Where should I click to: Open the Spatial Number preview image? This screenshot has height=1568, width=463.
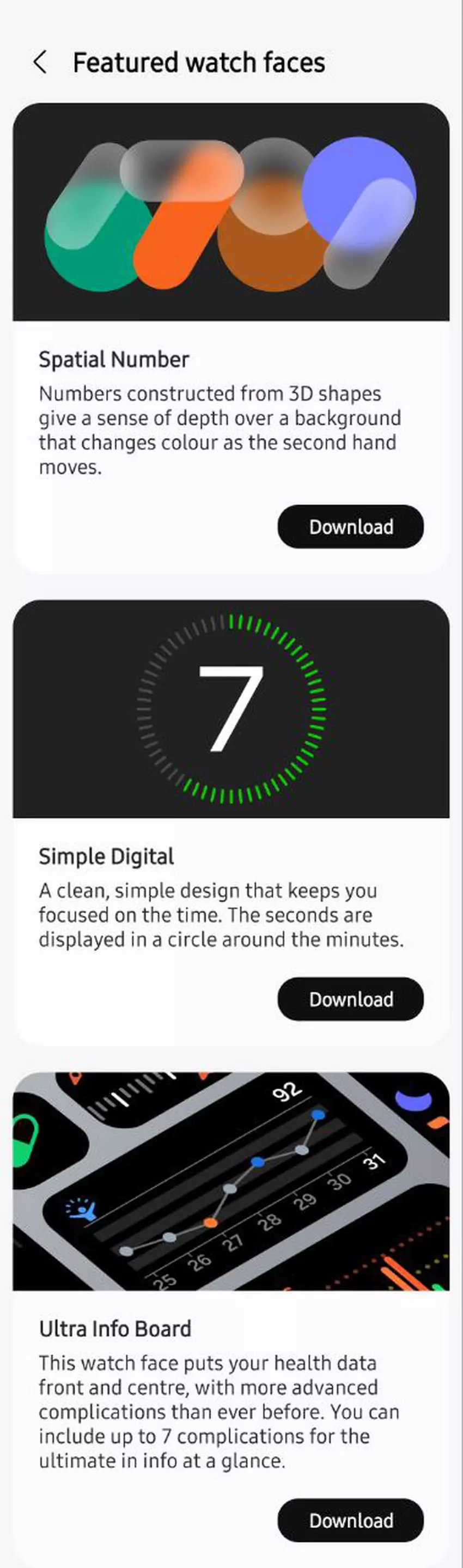click(231, 212)
